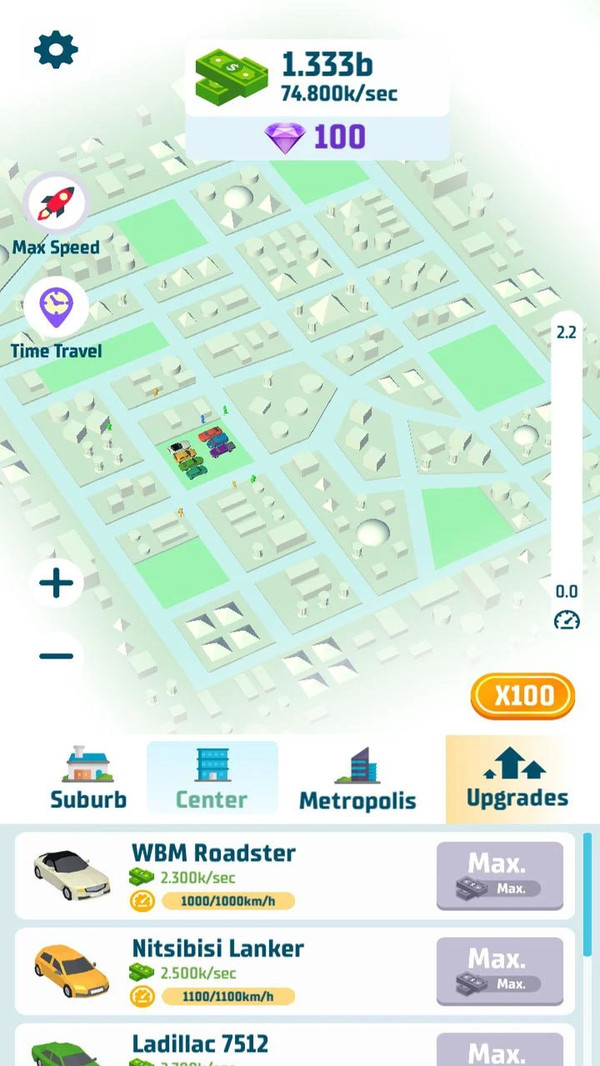
Task: Go to the Metropolis tab
Action: (357, 780)
